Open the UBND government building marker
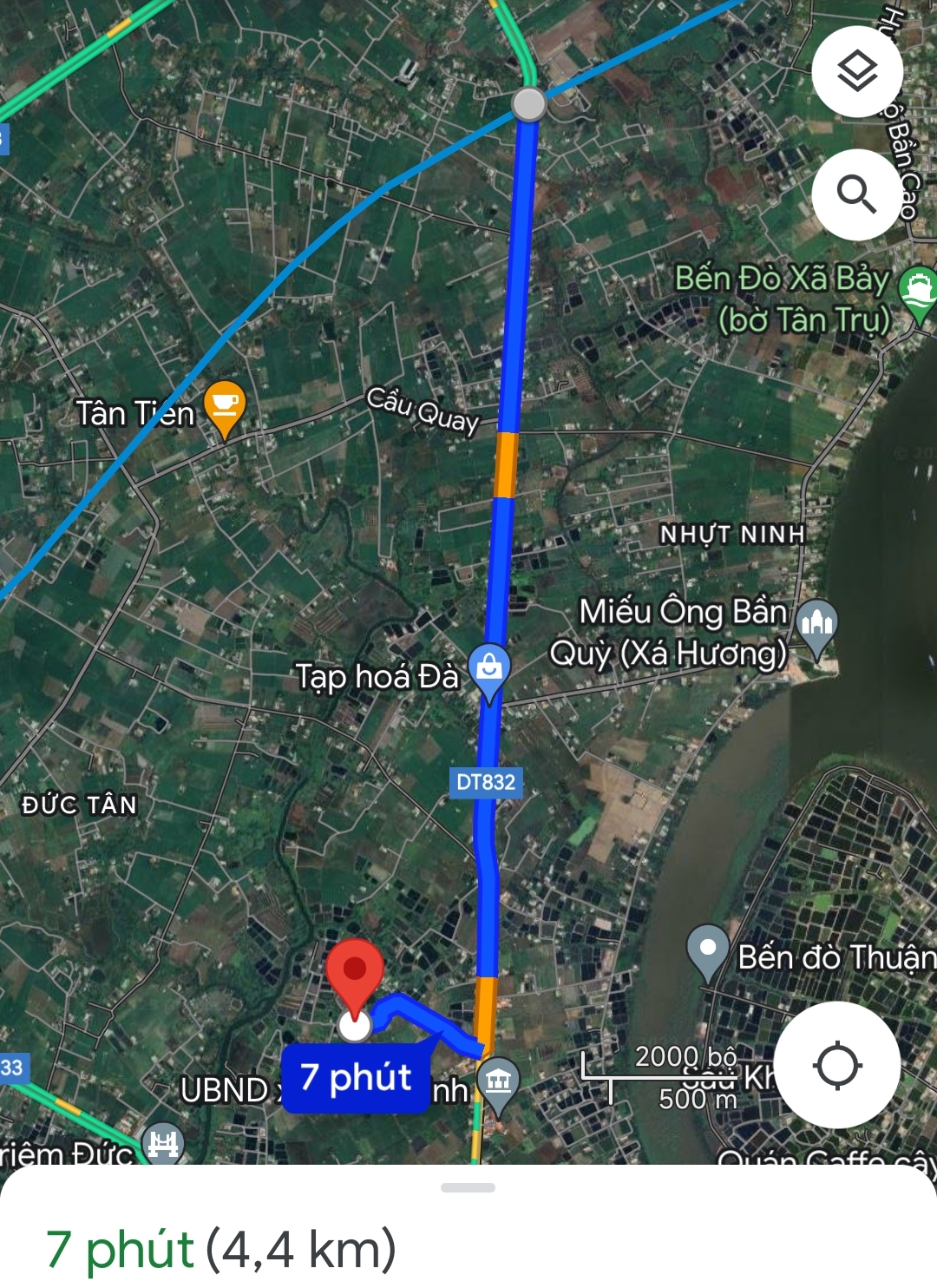The height and width of the screenshot is (1288, 937). pyautogui.click(x=498, y=1082)
